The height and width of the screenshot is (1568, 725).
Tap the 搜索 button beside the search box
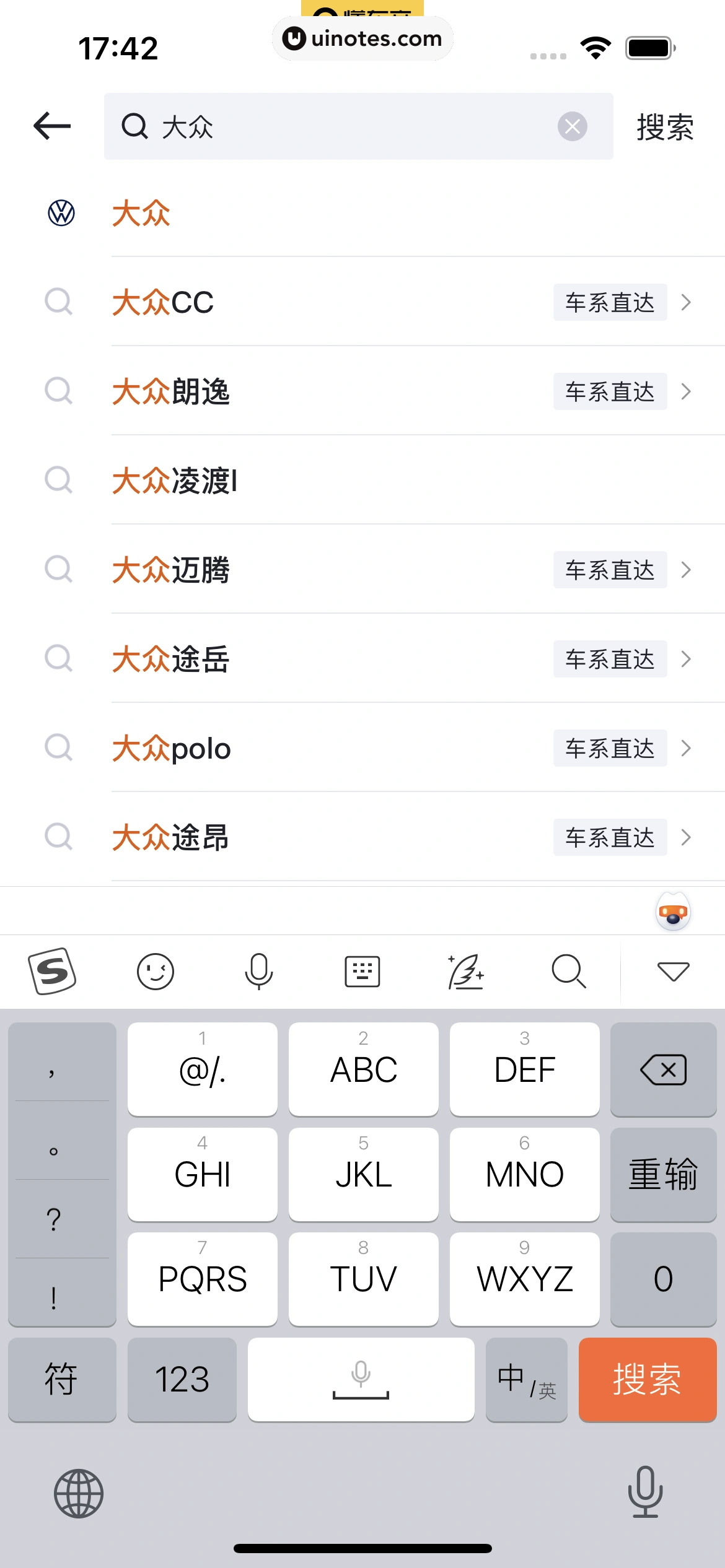pos(664,128)
